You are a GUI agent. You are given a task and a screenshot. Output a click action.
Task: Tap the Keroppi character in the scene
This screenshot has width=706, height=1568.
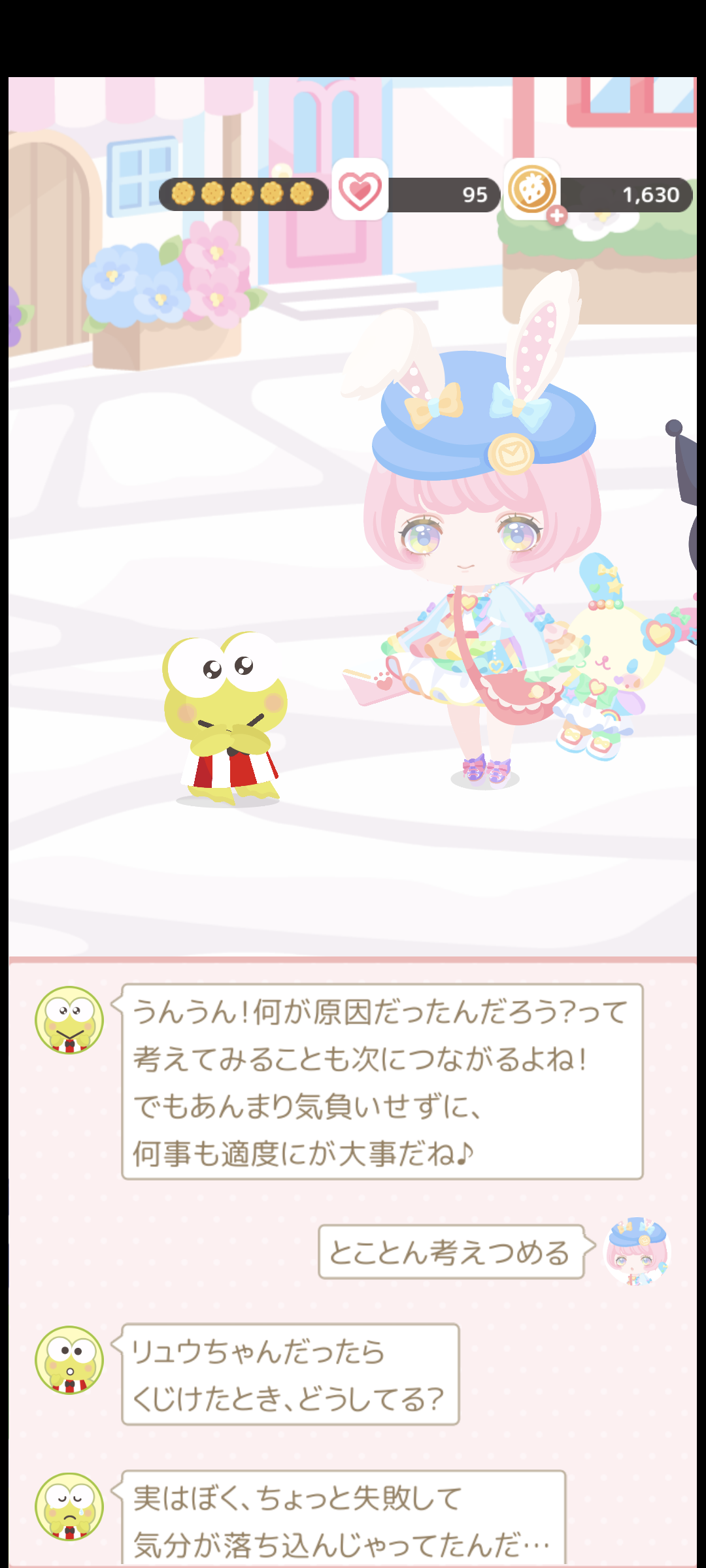tap(225, 719)
